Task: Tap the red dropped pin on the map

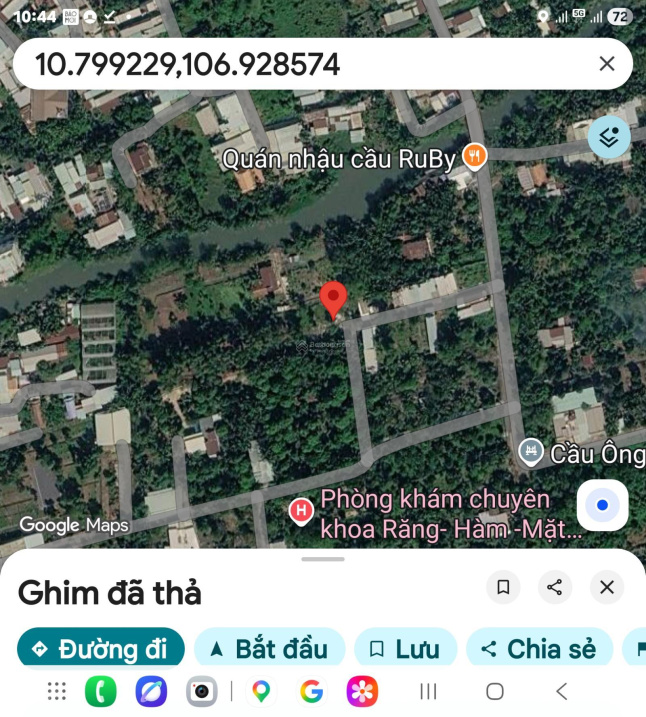Action: (333, 300)
